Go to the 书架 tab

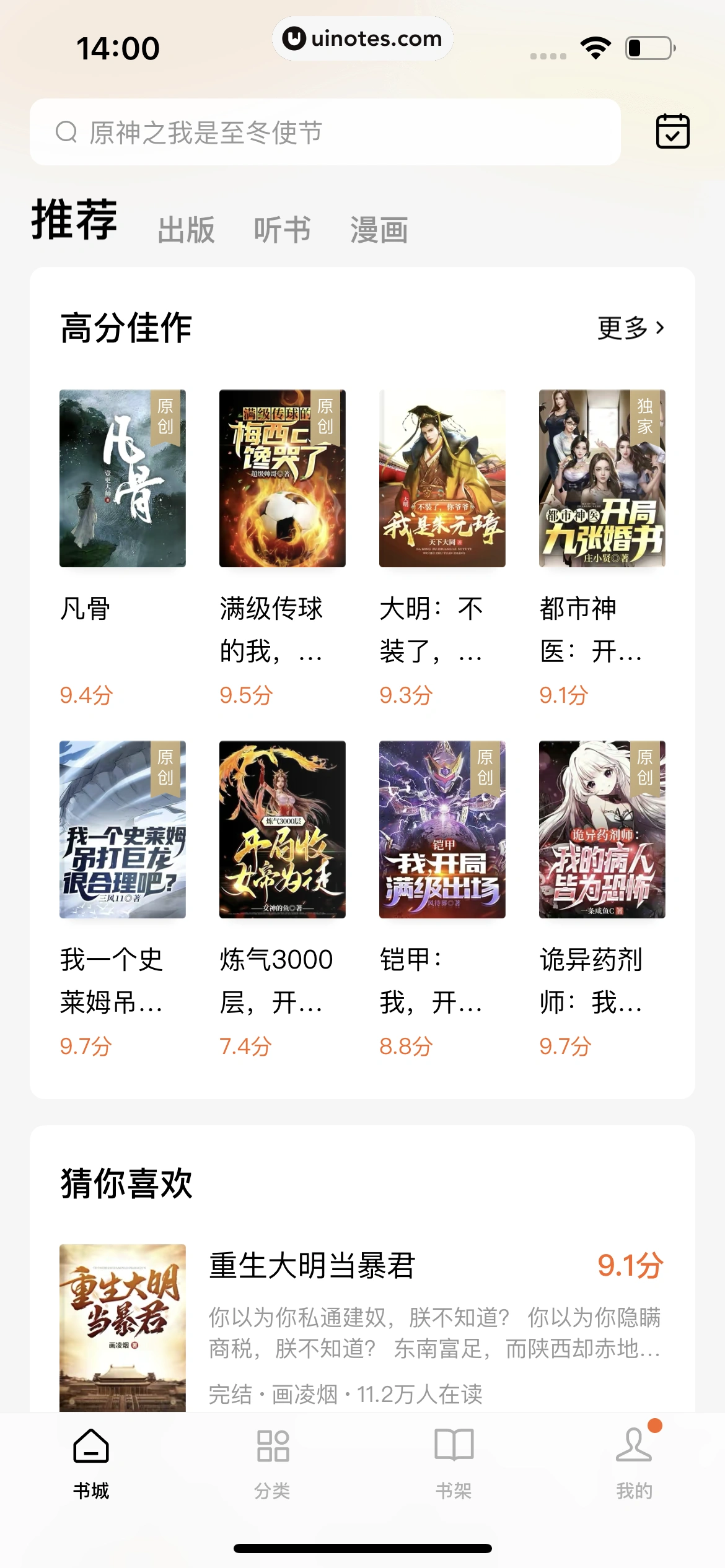point(454,1463)
